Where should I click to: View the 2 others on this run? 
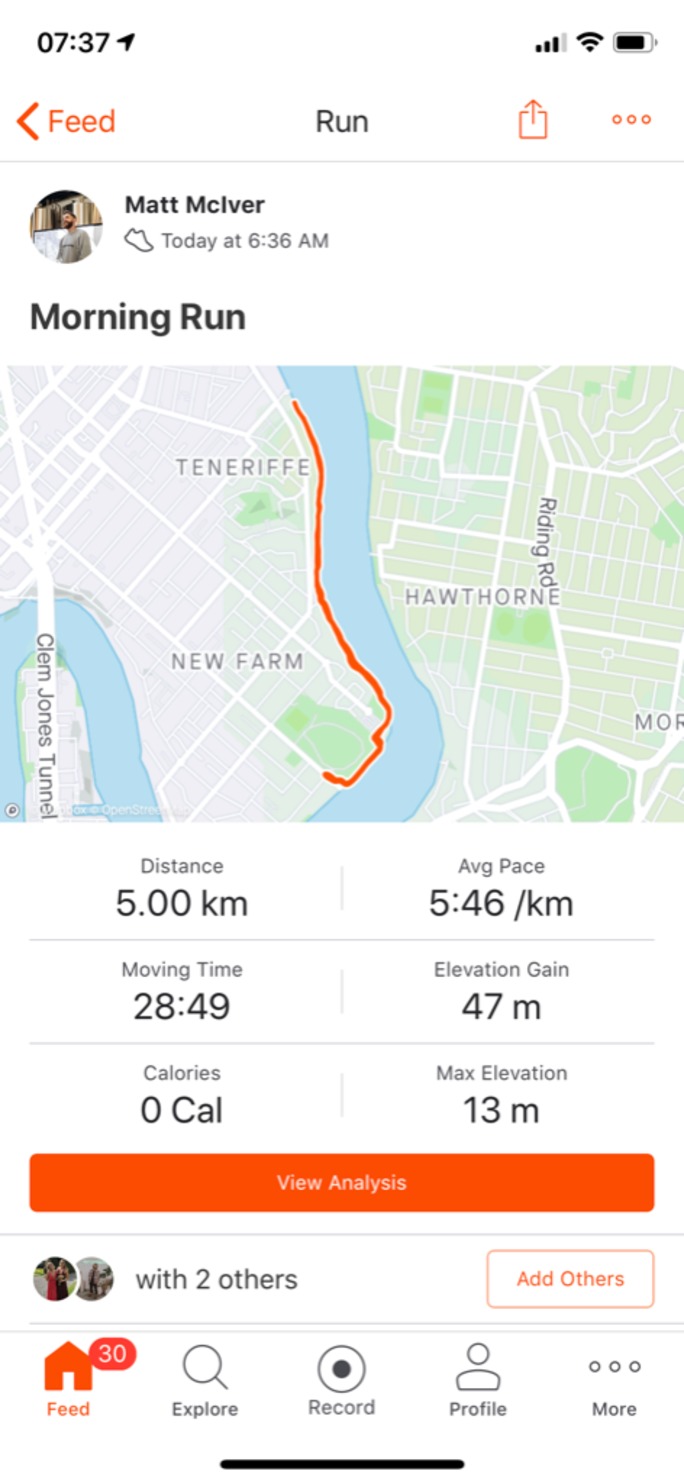click(x=216, y=1279)
